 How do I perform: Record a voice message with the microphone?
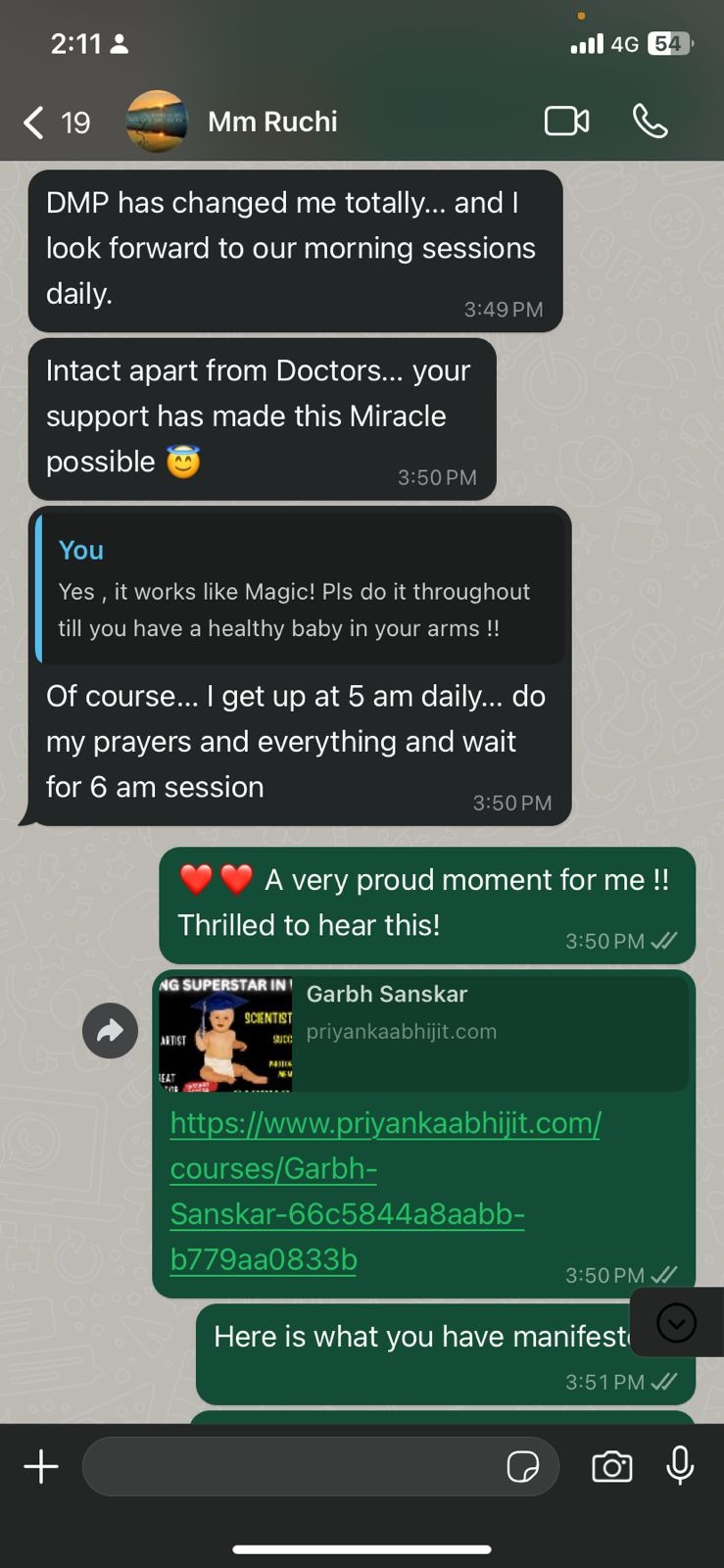click(x=680, y=1467)
